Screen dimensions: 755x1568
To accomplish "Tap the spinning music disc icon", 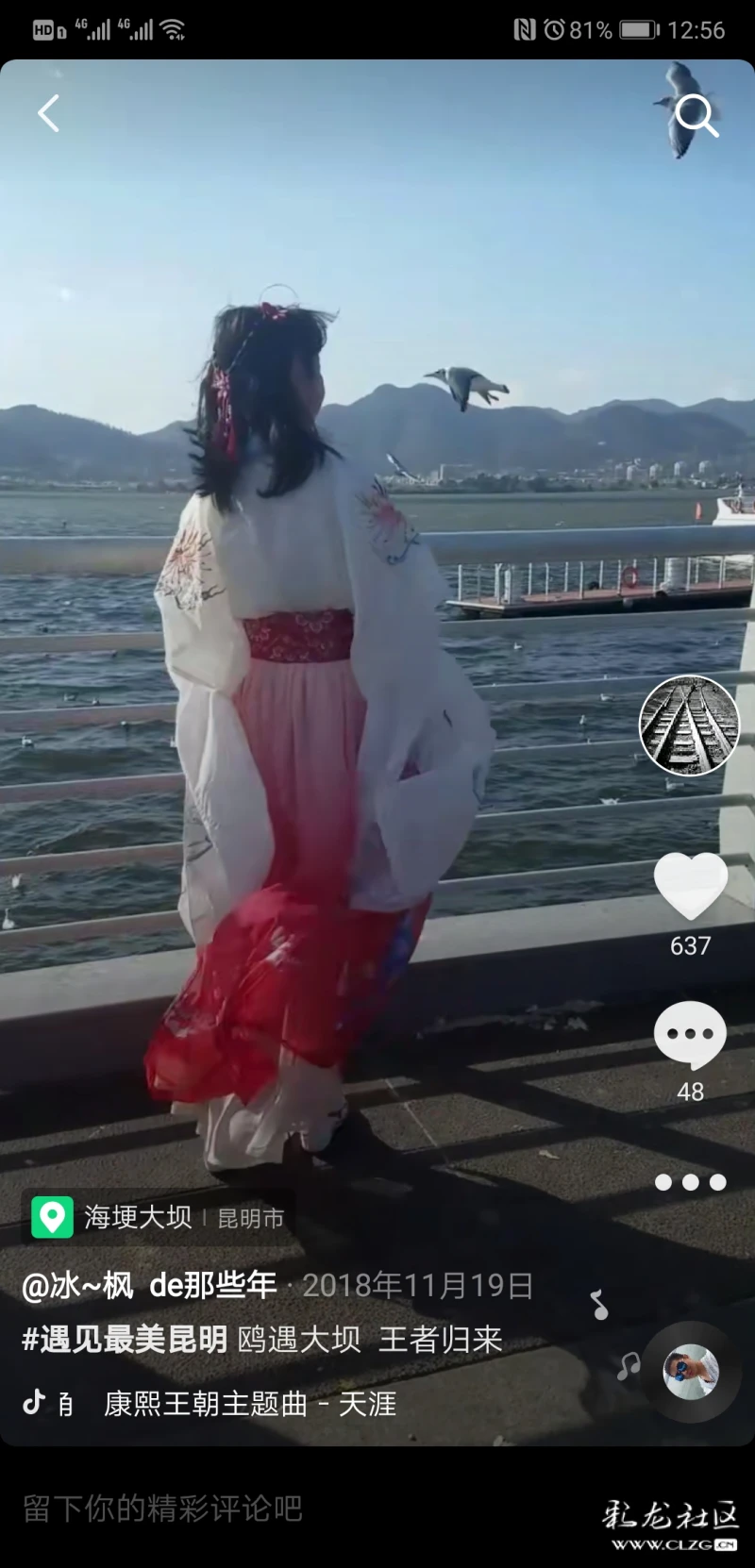I will (690, 1372).
